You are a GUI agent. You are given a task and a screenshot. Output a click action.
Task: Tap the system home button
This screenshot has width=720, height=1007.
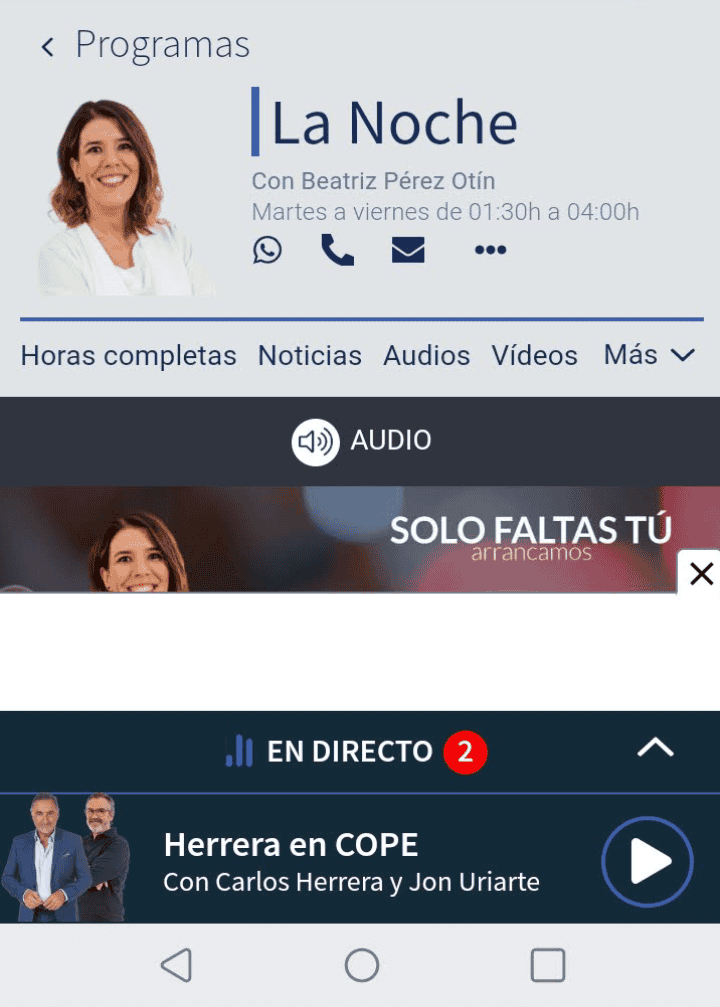(361, 965)
